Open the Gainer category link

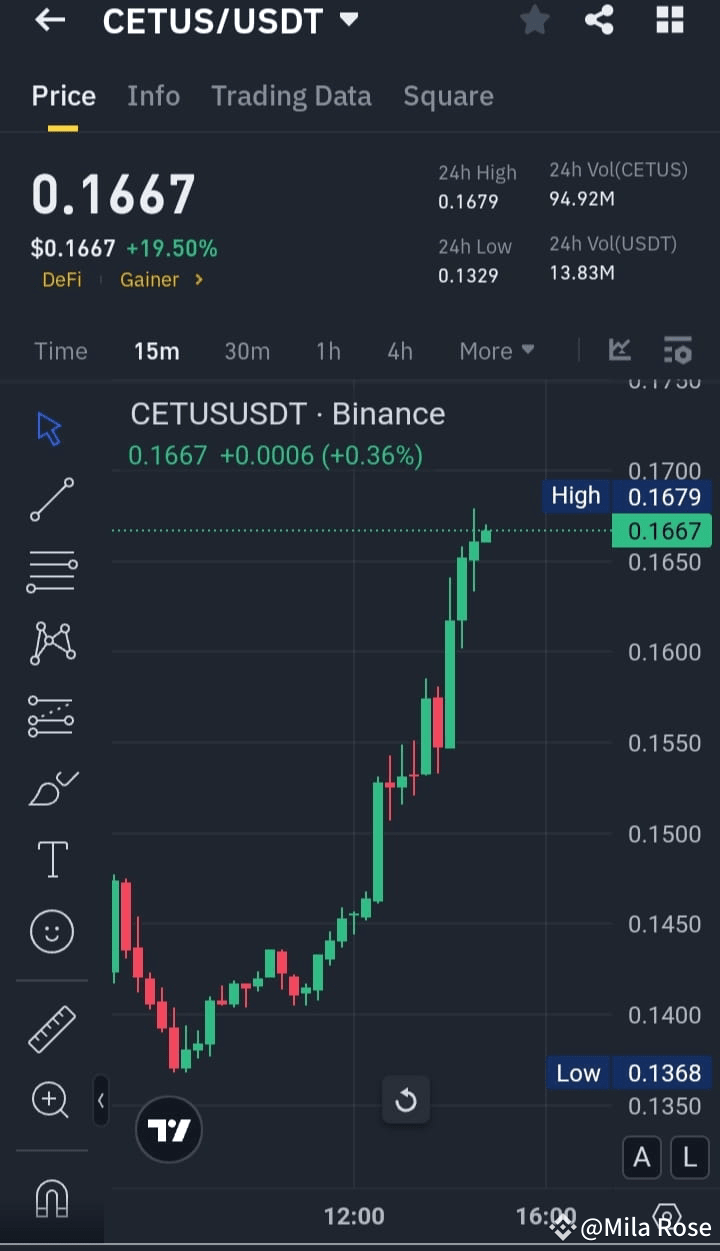pos(152,280)
